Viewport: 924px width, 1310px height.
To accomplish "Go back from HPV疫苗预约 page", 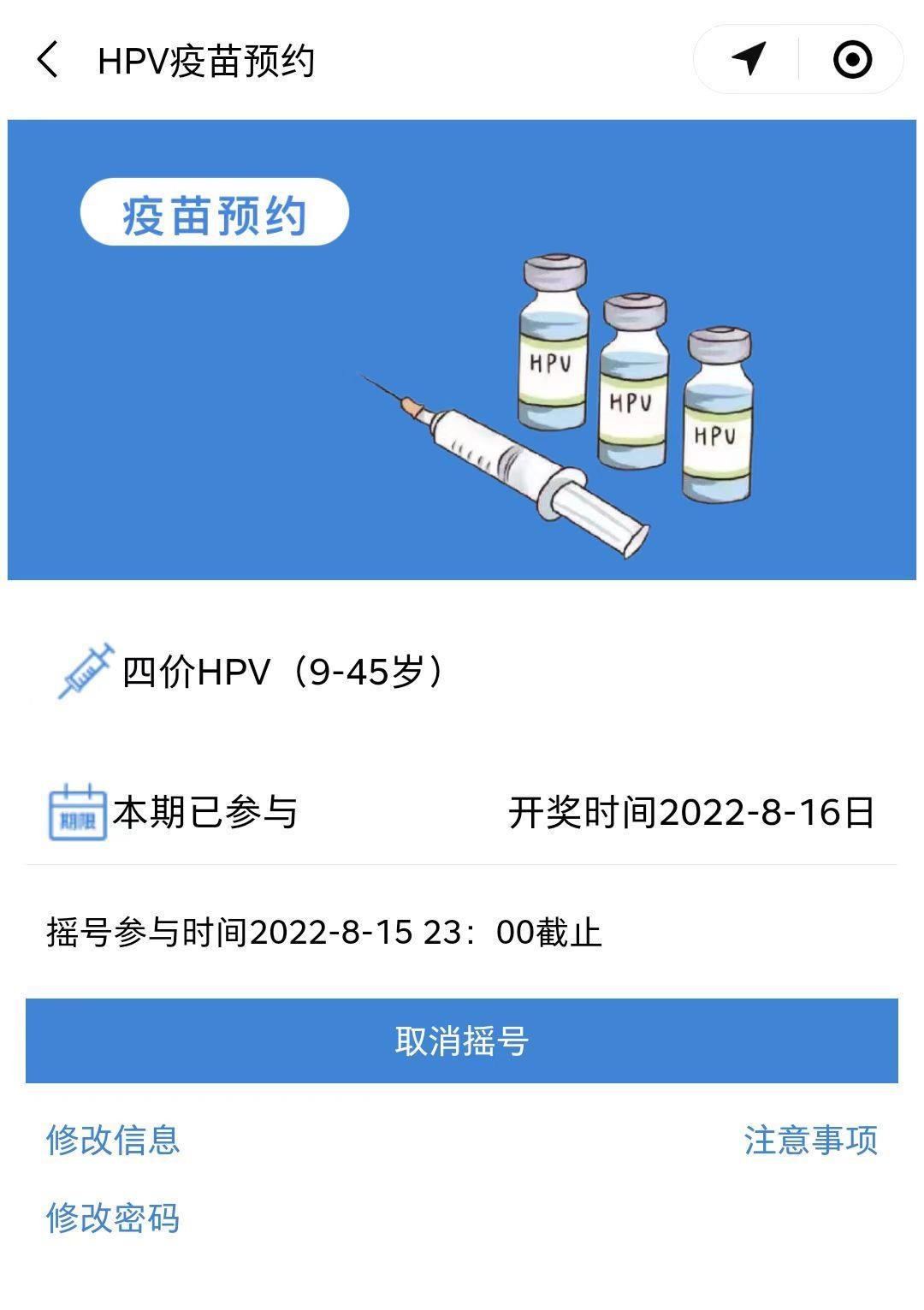I will [49, 60].
